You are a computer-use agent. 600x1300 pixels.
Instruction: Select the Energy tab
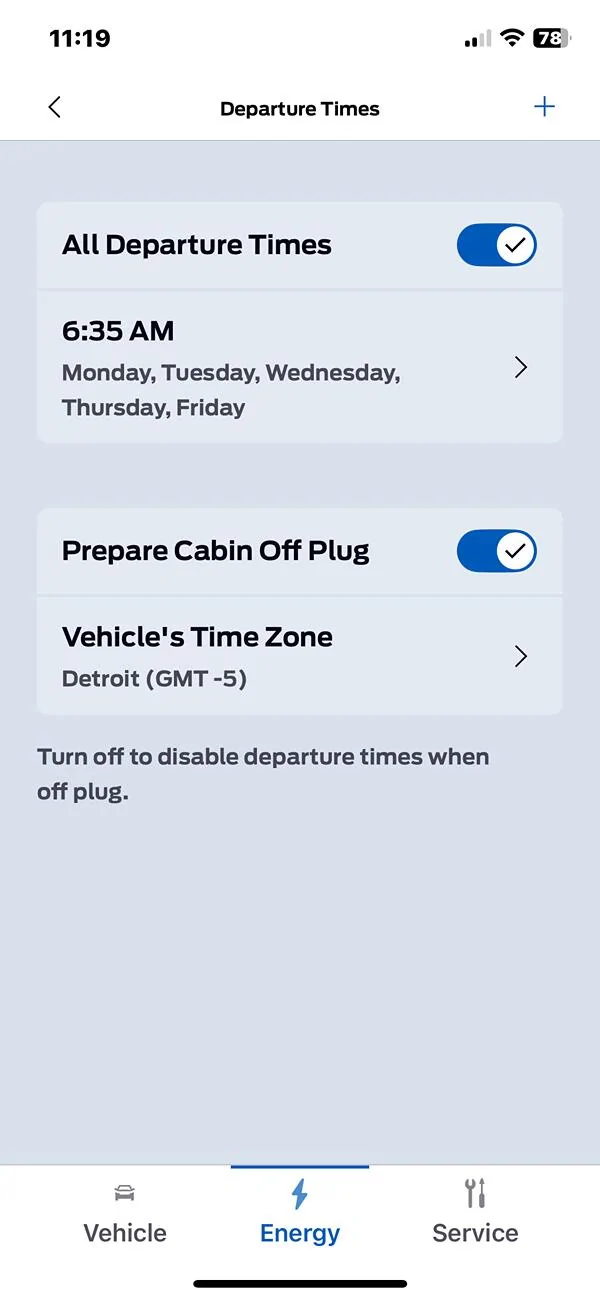coord(299,1214)
